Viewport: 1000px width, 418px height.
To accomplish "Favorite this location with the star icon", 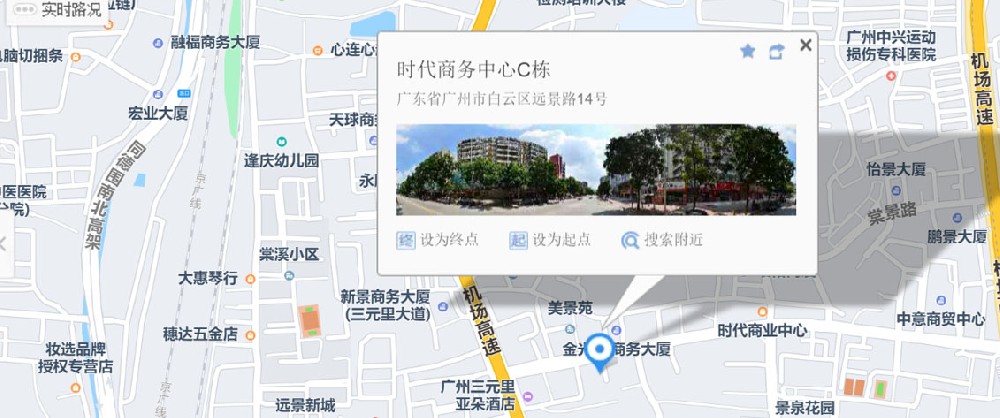I will [747, 52].
